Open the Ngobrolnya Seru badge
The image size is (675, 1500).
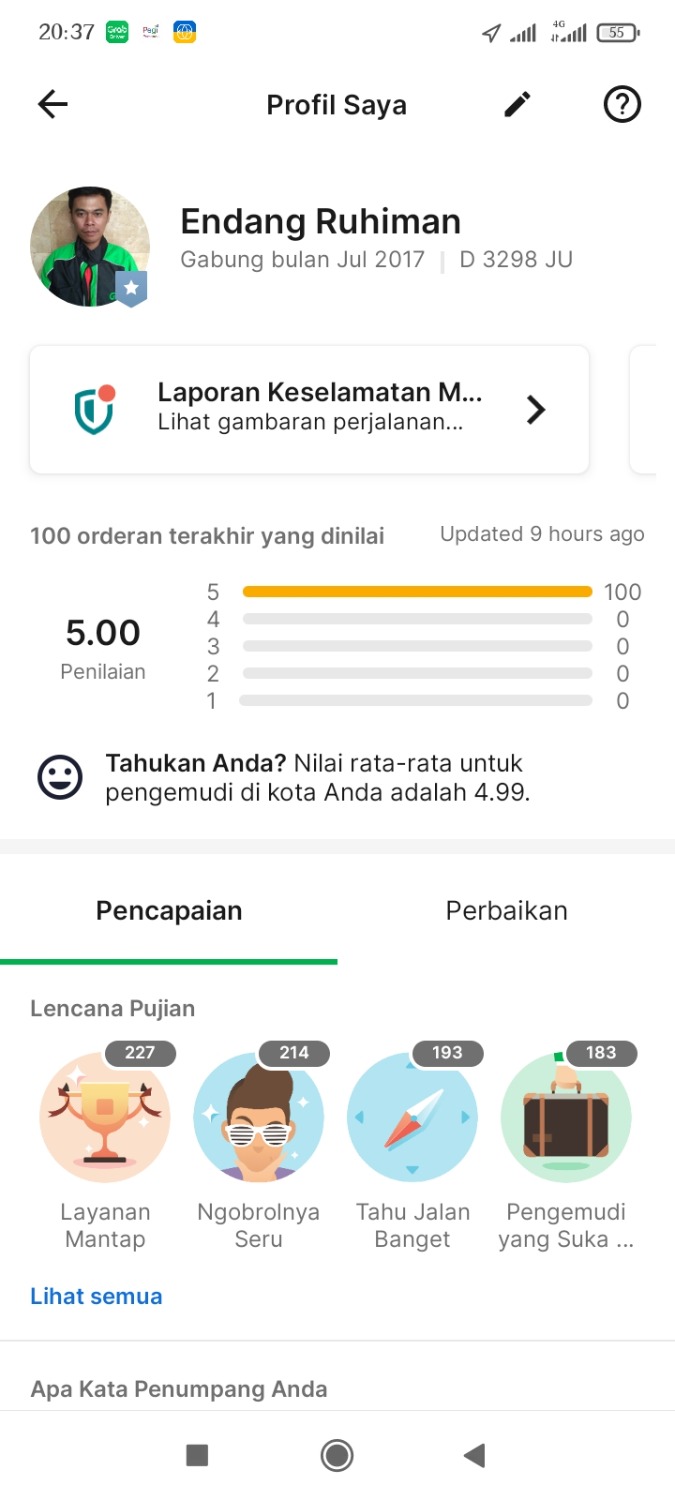point(258,1117)
